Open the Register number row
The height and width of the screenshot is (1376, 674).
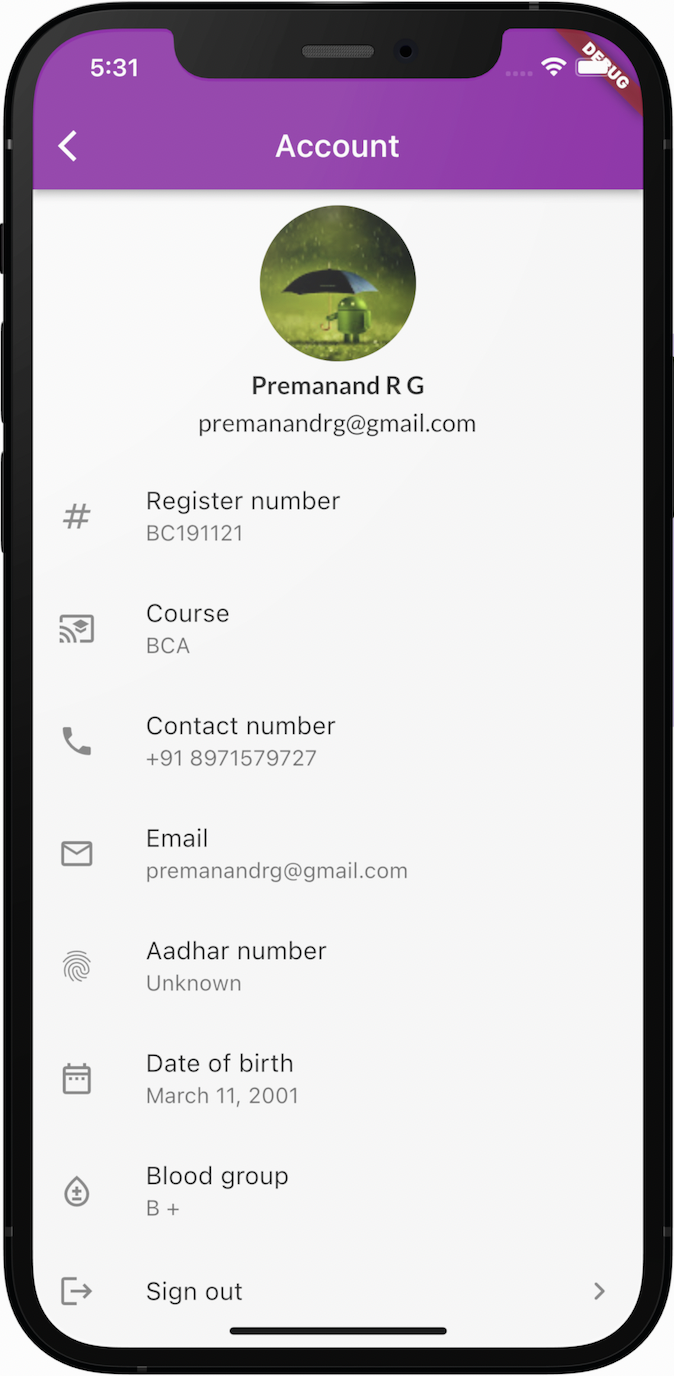point(338,516)
